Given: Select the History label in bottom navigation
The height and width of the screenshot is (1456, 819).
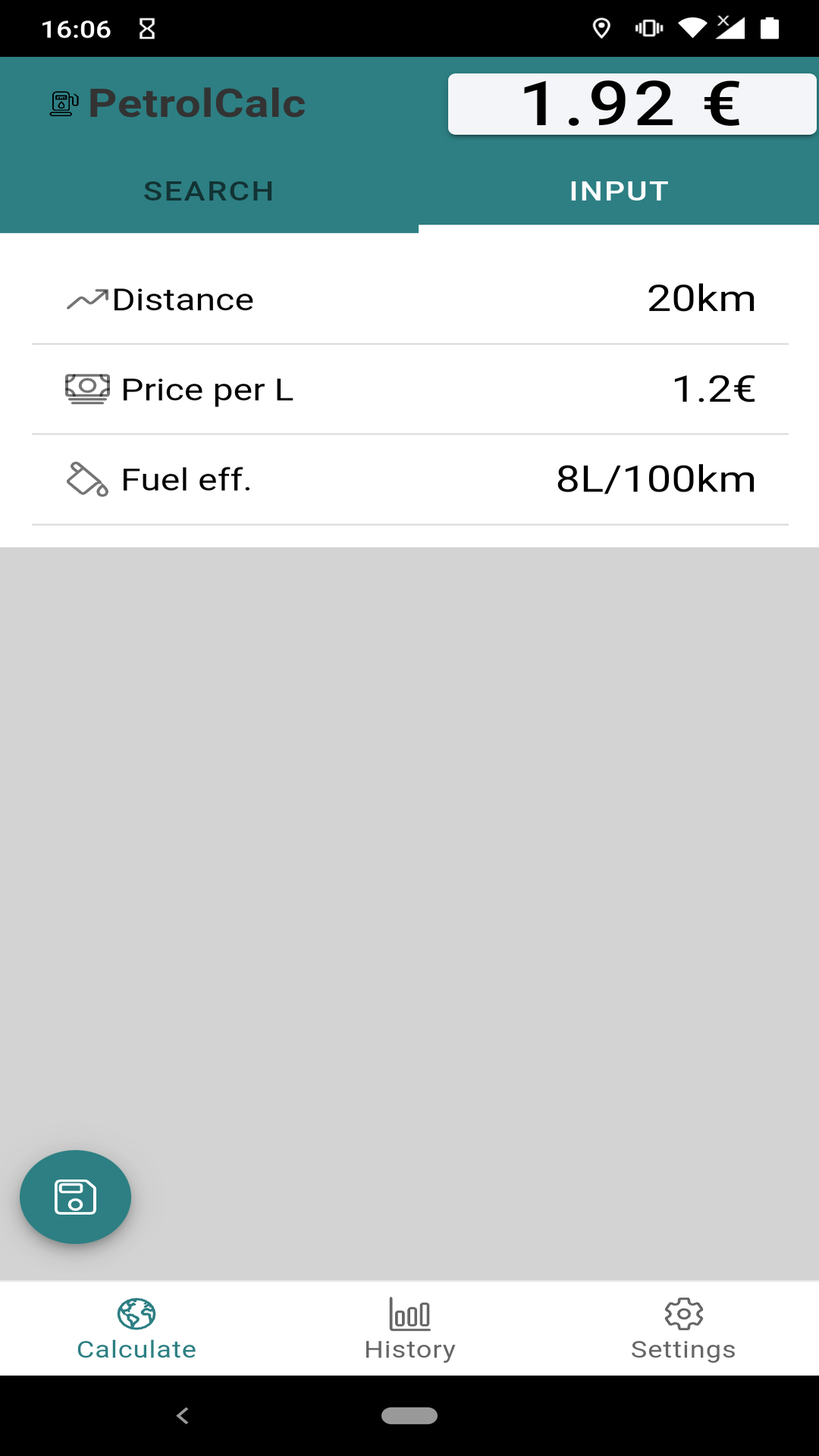Looking at the screenshot, I should click(x=409, y=1348).
